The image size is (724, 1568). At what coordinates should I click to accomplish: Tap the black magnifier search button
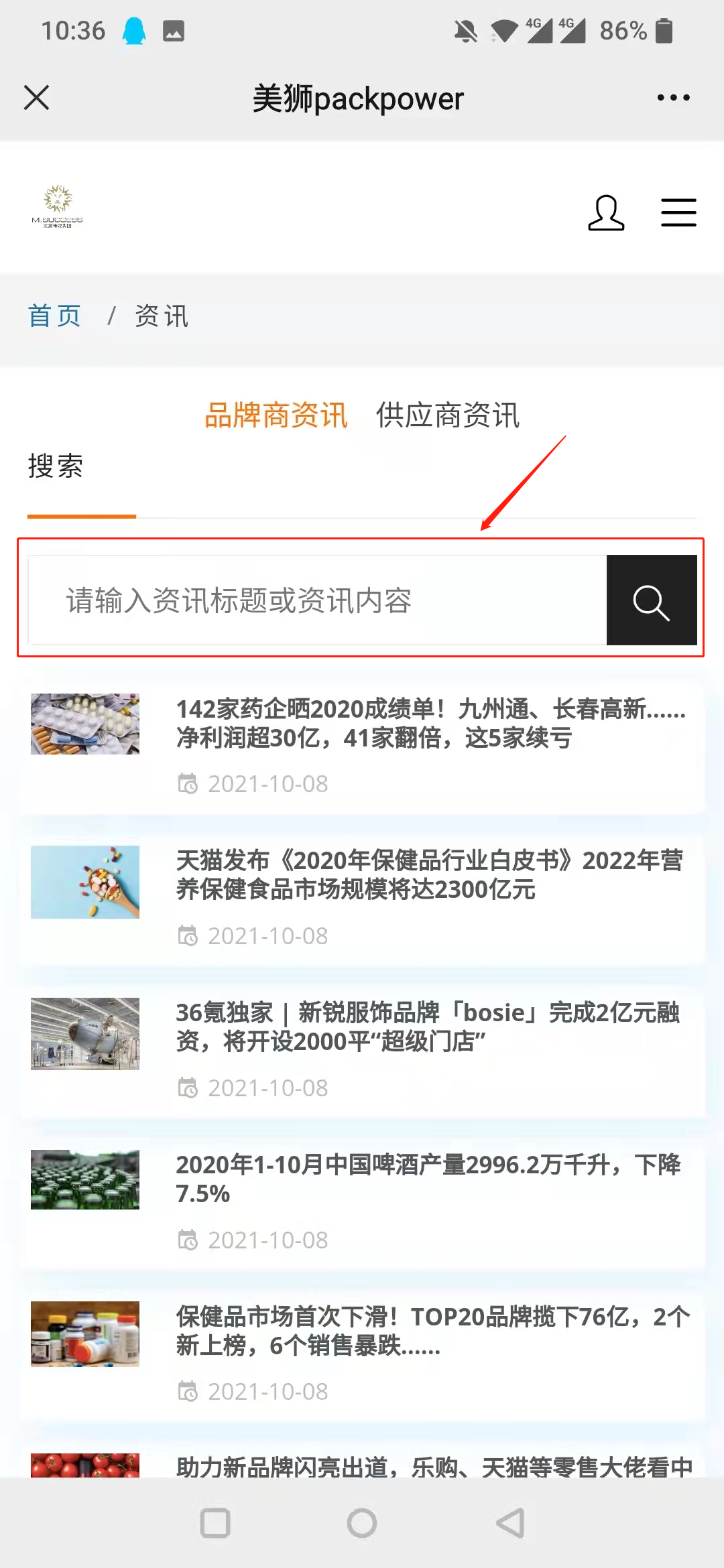click(x=652, y=600)
